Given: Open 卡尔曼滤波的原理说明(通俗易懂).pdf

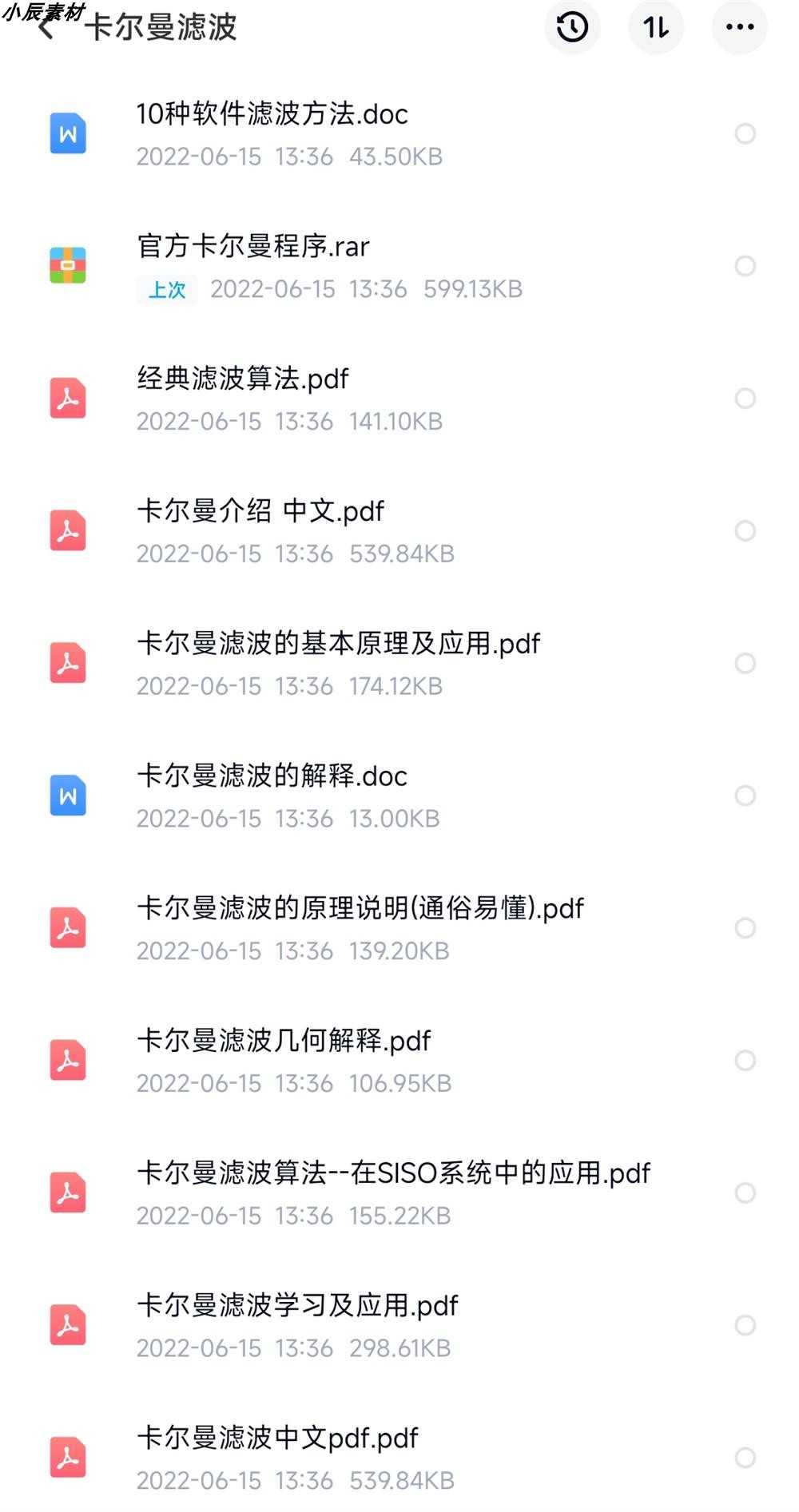Looking at the screenshot, I should [x=360, y=907].
